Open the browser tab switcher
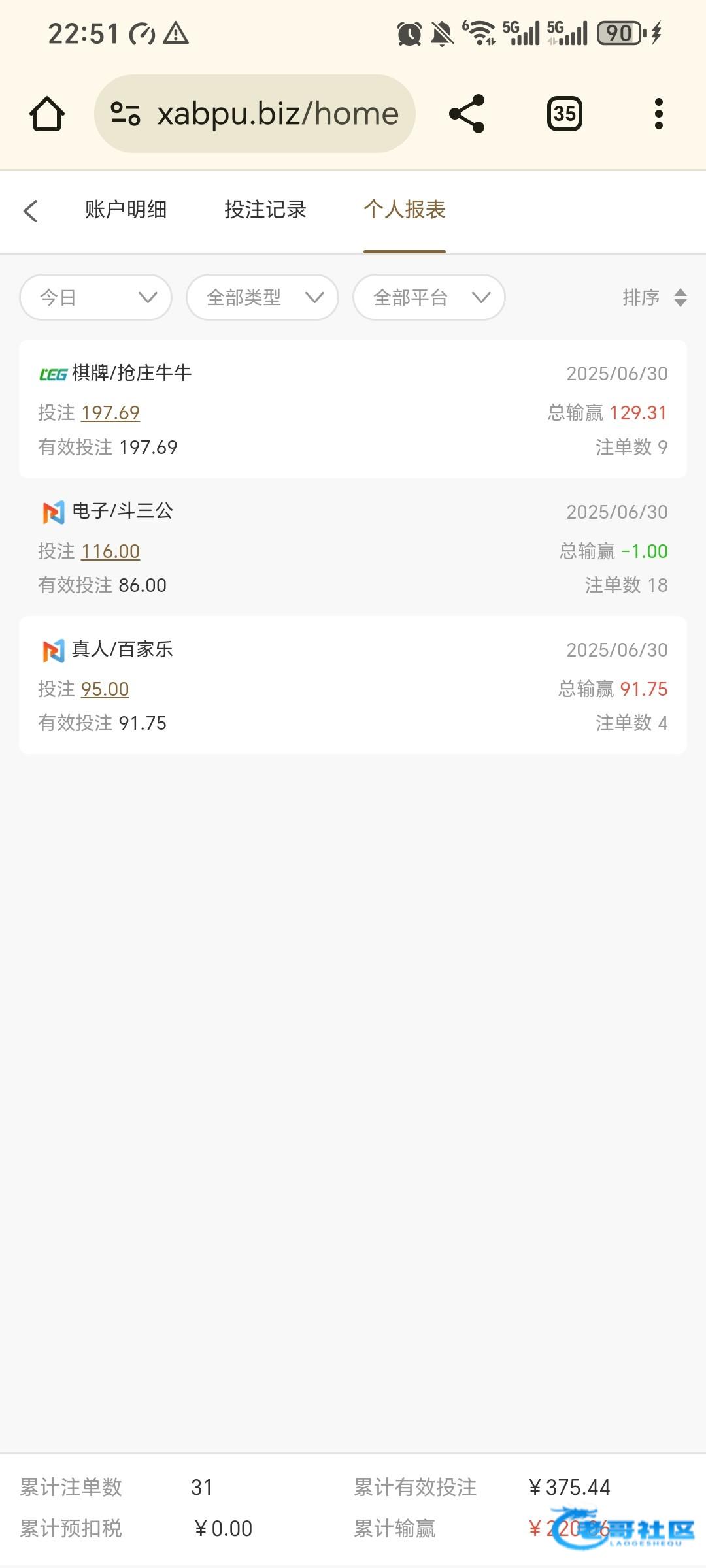This screenshot has width=706, height=1568. pyautogui.click(x=565, y=114)
